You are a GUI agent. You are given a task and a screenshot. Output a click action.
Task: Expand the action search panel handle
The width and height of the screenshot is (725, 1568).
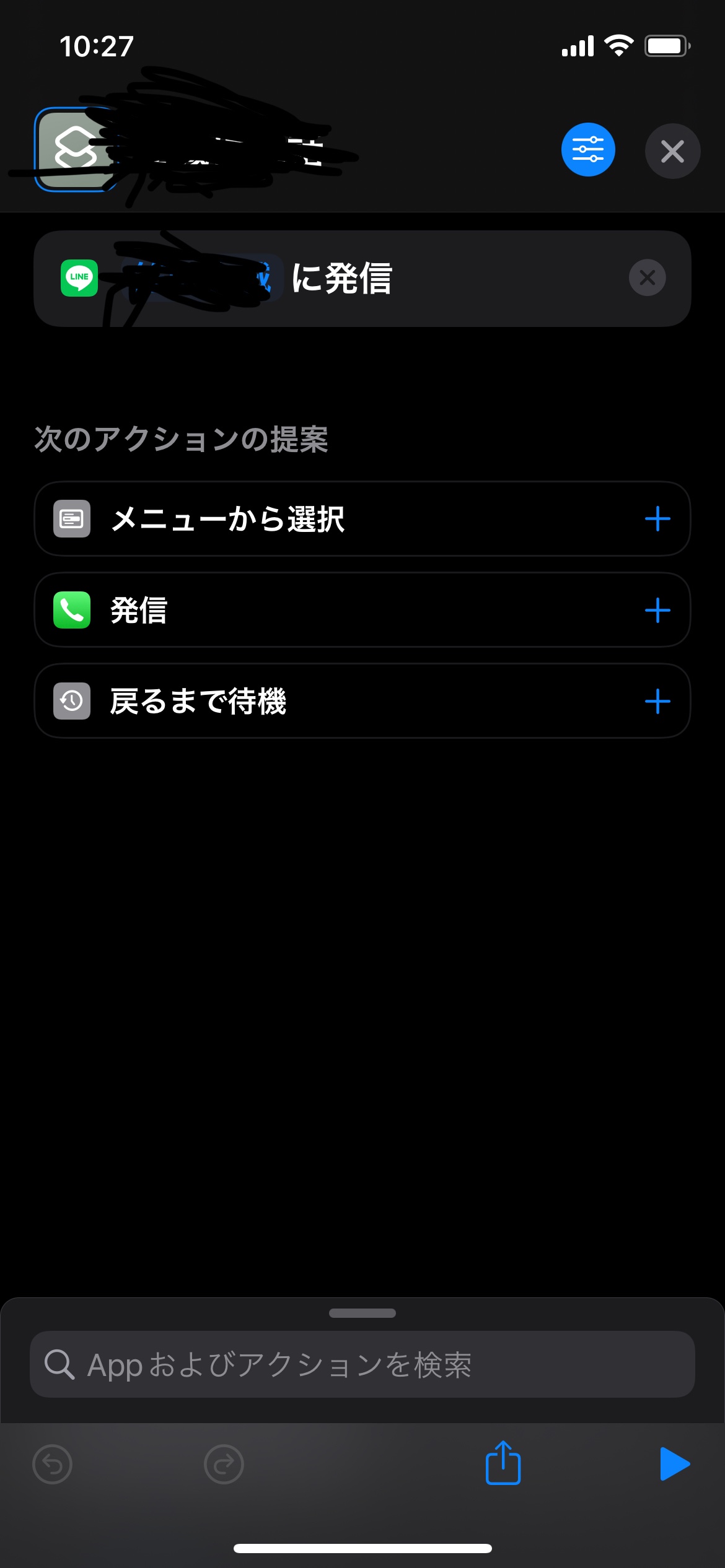pos(362,1313)
